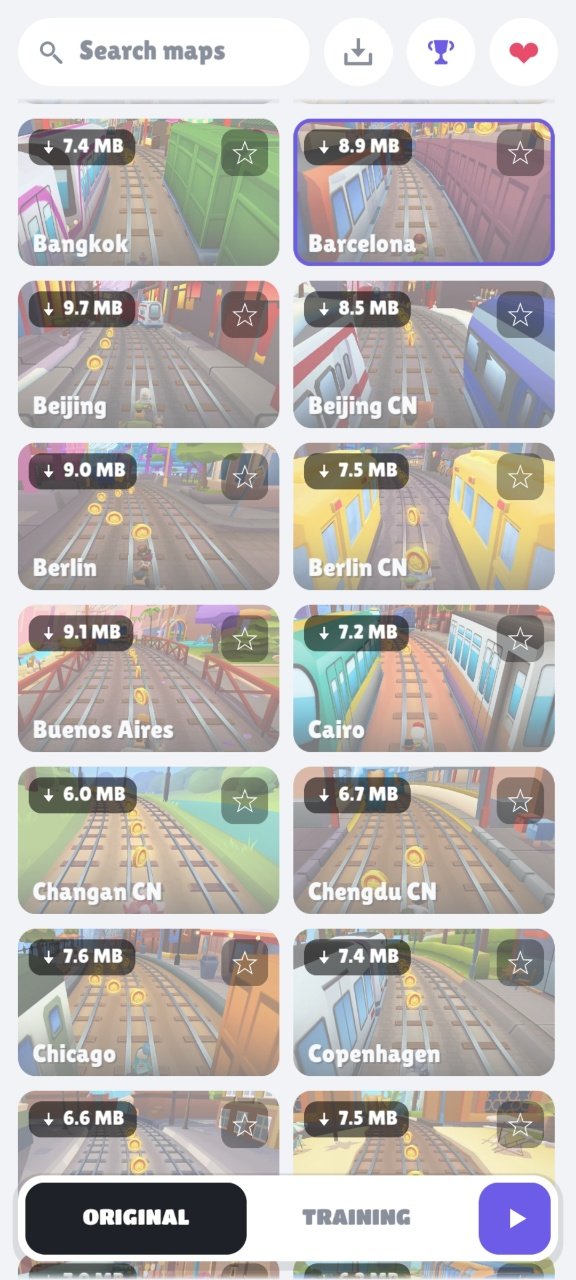Viewport: 576px width, 1280px height.
Task: Open the Copenhagen map tile
Action: click(x=424, y=1002)
